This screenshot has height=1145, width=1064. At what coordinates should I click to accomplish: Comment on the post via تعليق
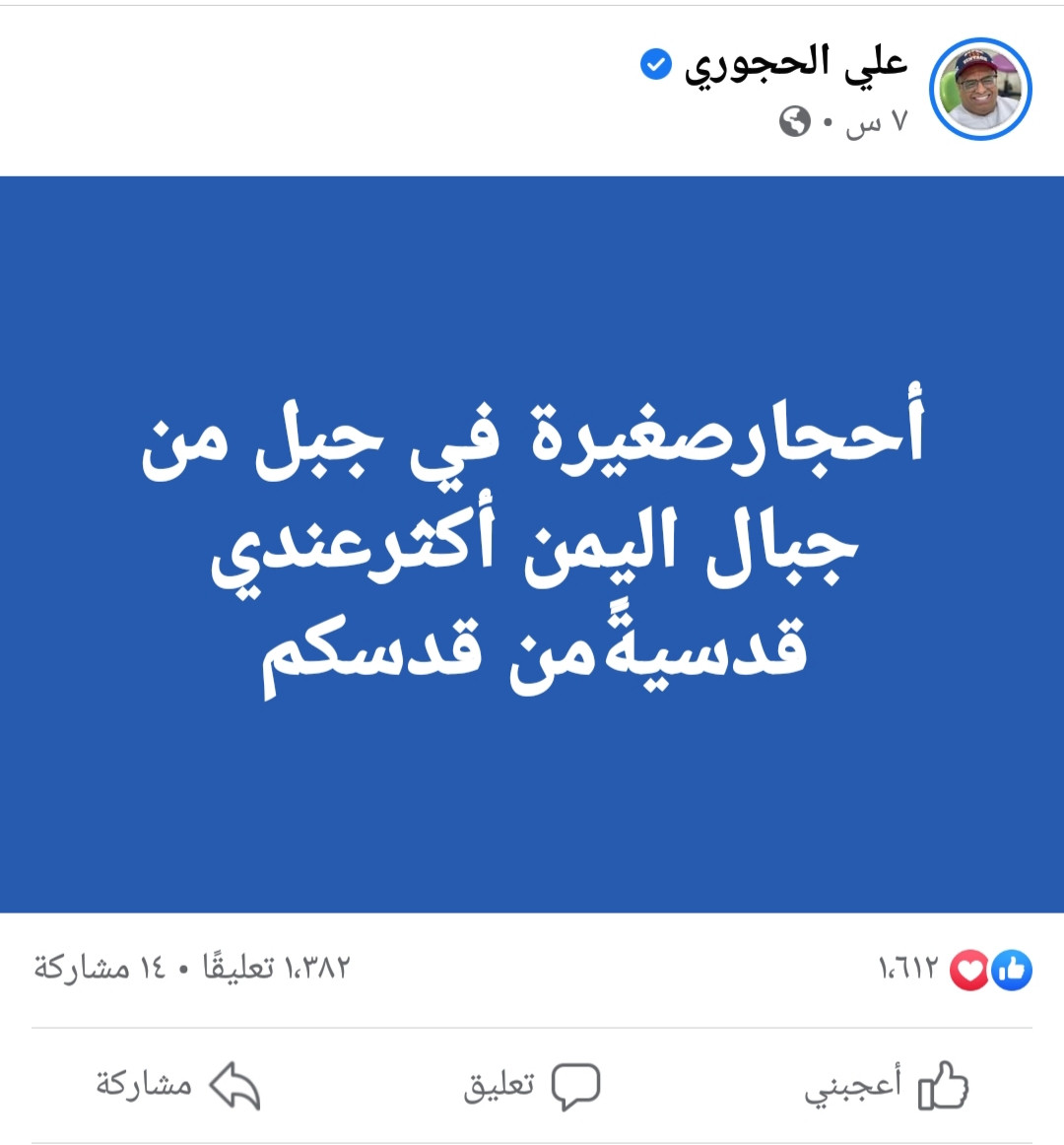pyautogui.click(x=532, y=1086)
